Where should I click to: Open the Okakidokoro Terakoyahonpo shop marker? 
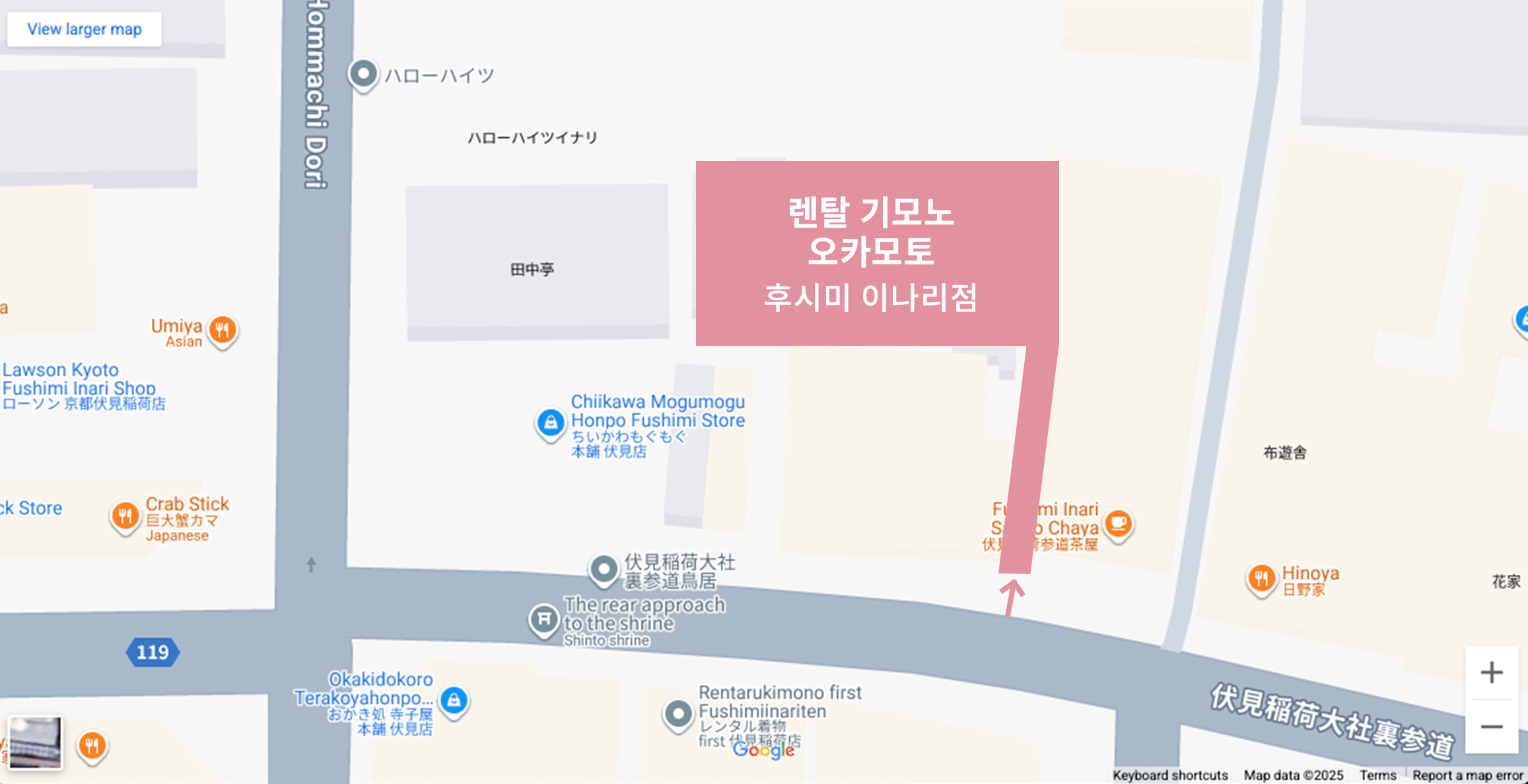pyautogui.click(x=454, y=700)
